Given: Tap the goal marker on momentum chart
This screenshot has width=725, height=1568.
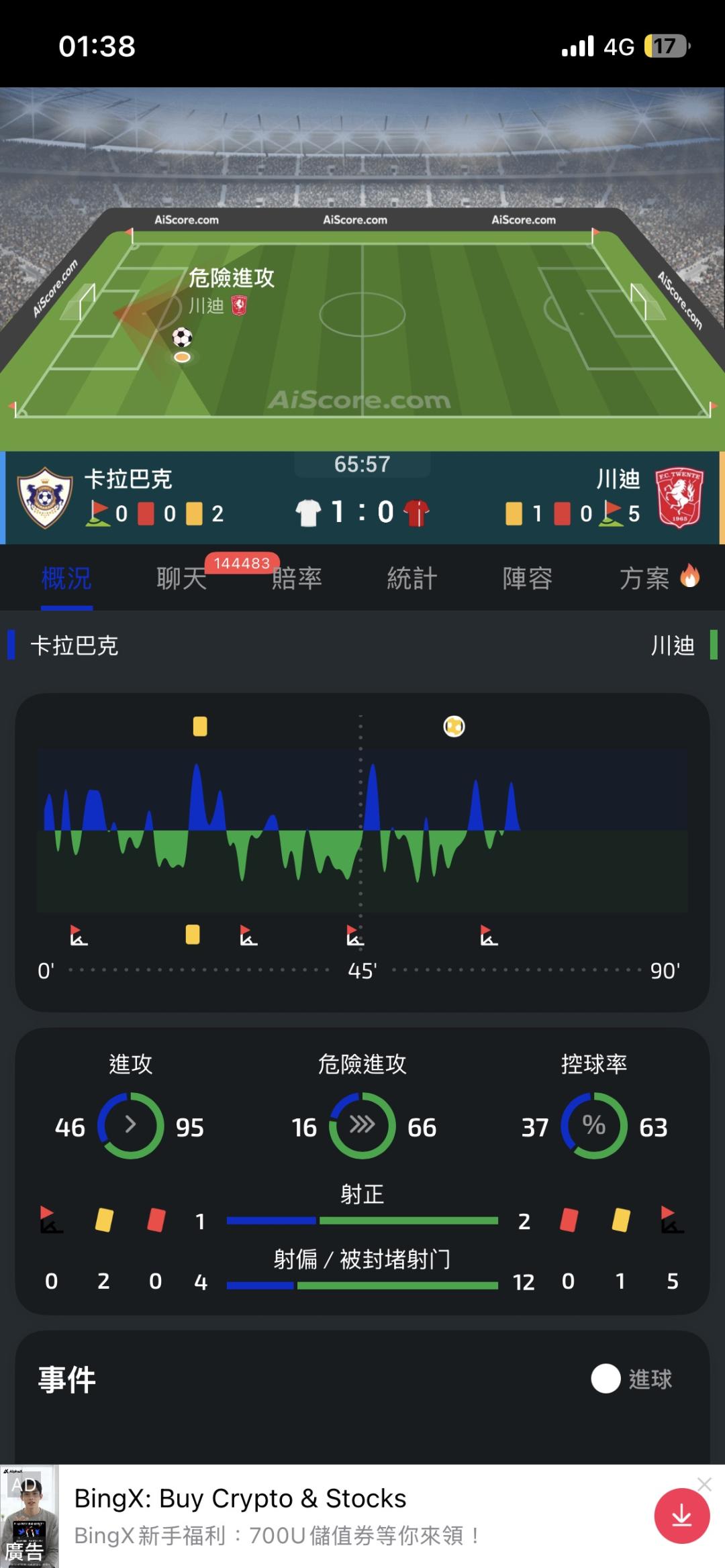Looking at the screenshot, I should [454, 726].
